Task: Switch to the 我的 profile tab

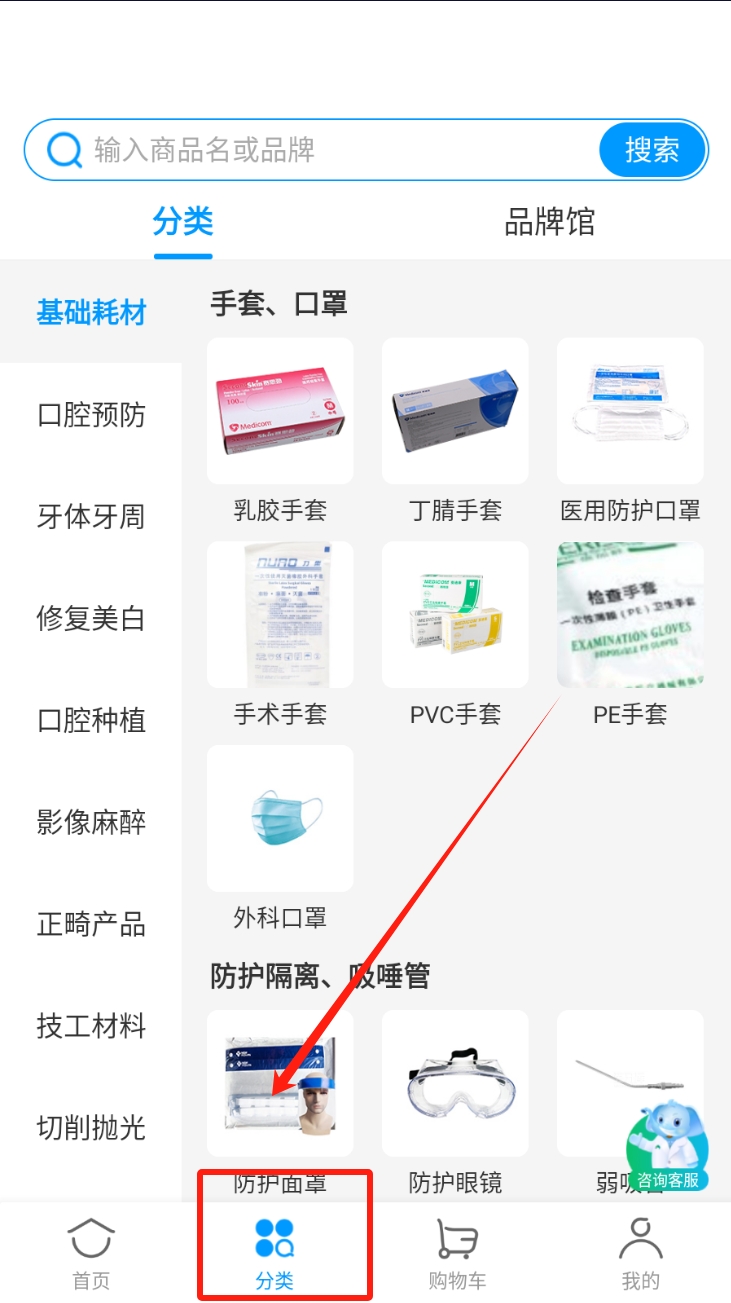Action: [x=640, y=1253]
